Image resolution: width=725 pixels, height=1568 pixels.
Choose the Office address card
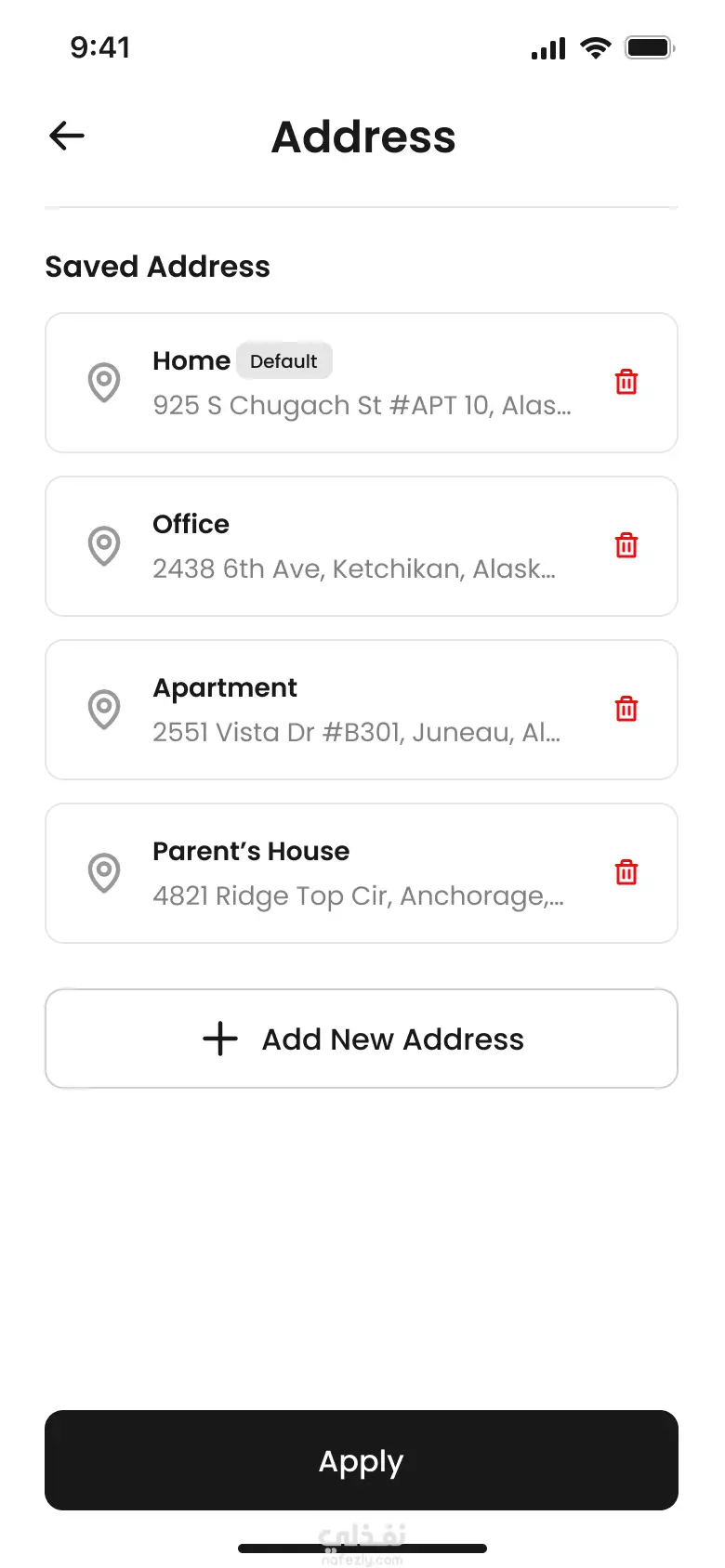coord(353,546)
